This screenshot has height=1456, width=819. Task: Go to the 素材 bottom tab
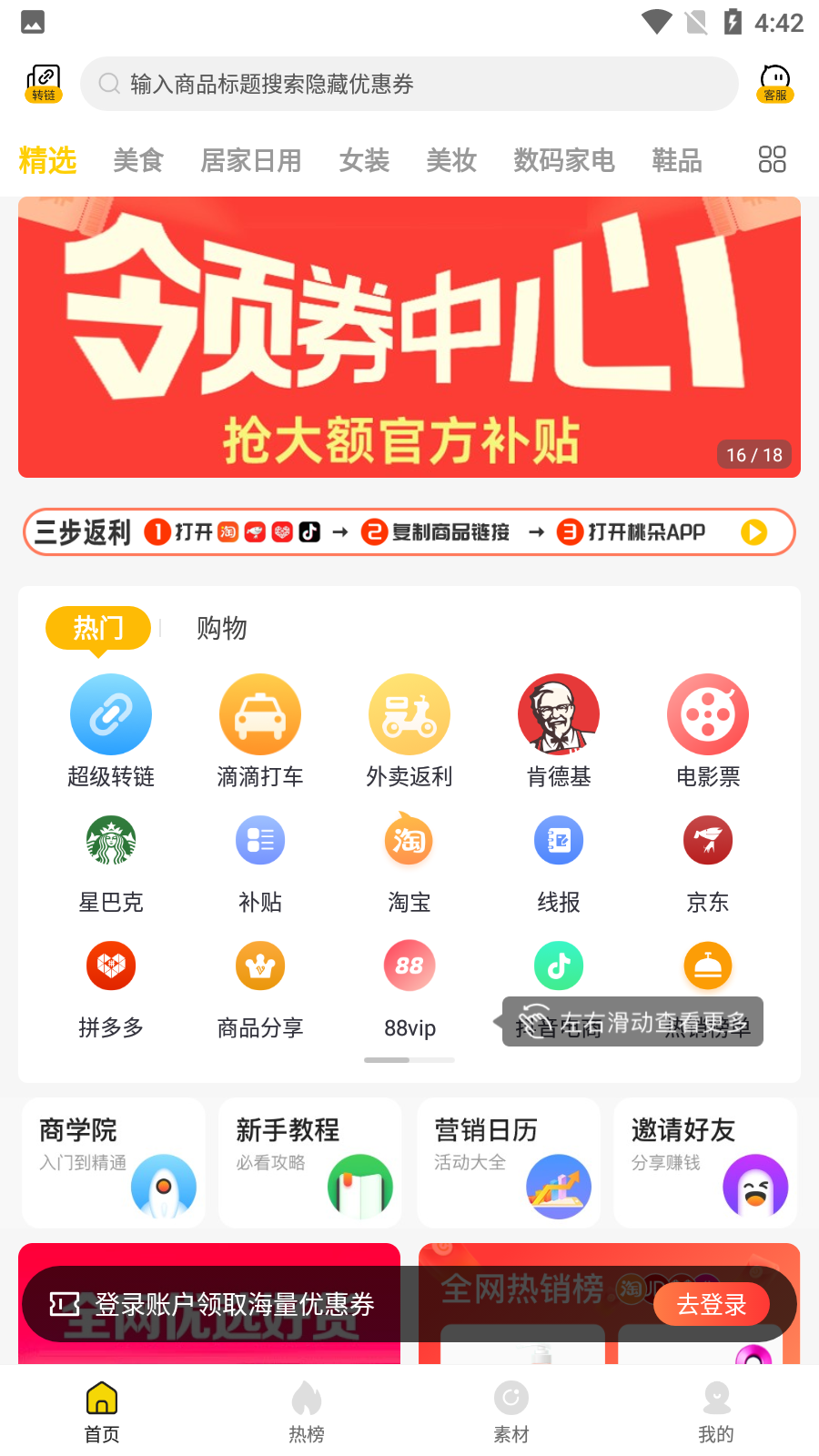(x=511, y=1411)
